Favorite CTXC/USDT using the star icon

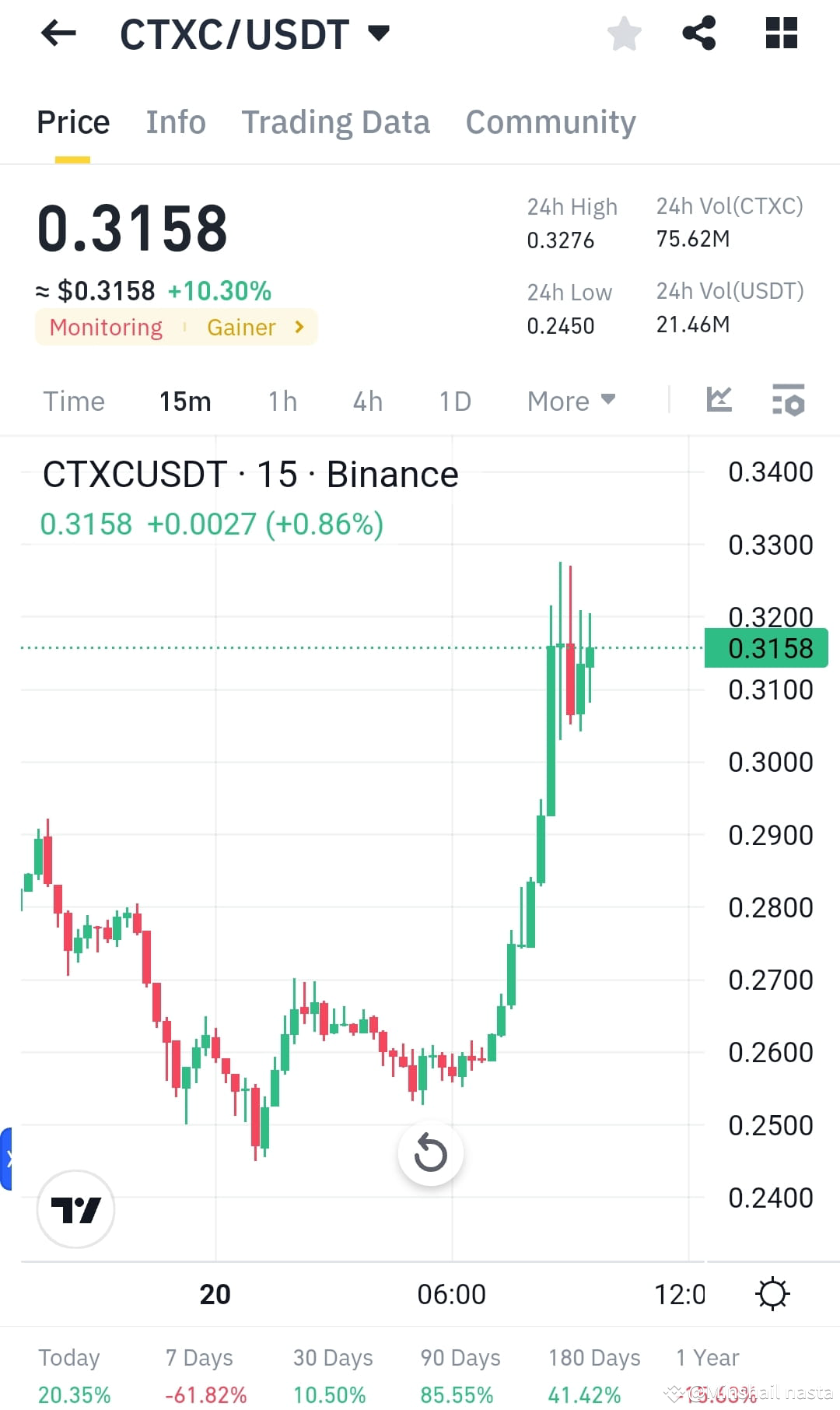(625, 33)
